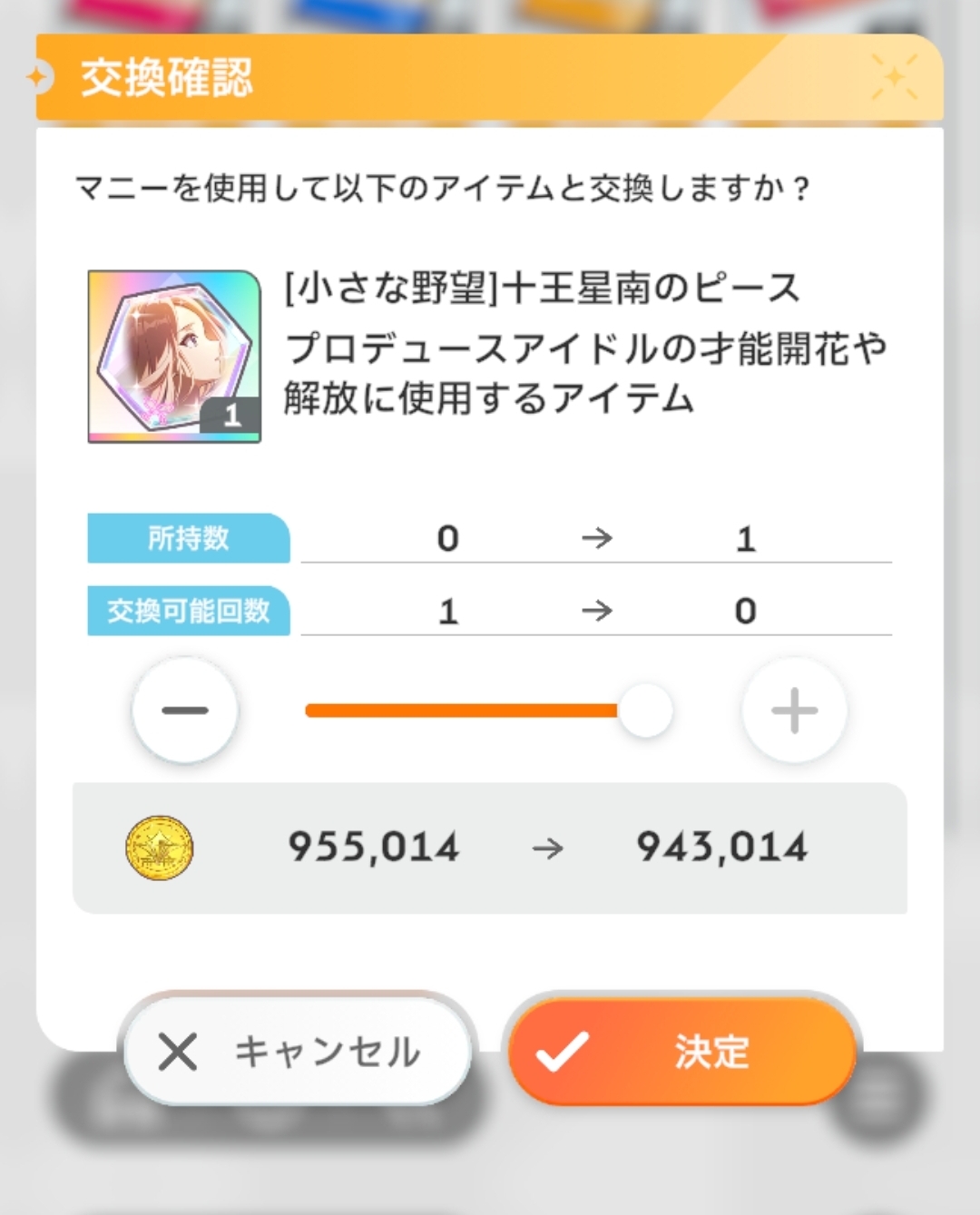The width and height of the screenshot is (980, 1215).
Task: Tap the orange quantity slider
Action: point(488,710)
